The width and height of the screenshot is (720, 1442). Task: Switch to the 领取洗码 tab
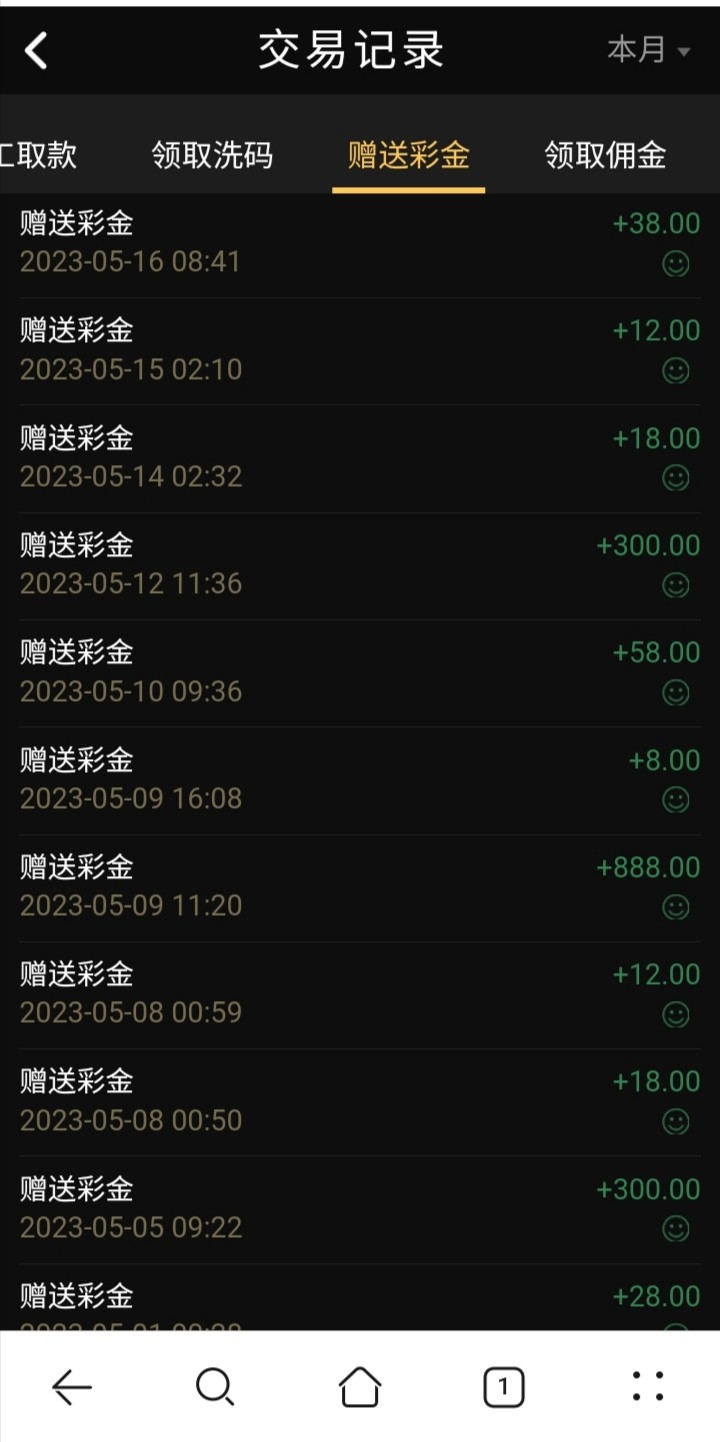tap(212, 156)
